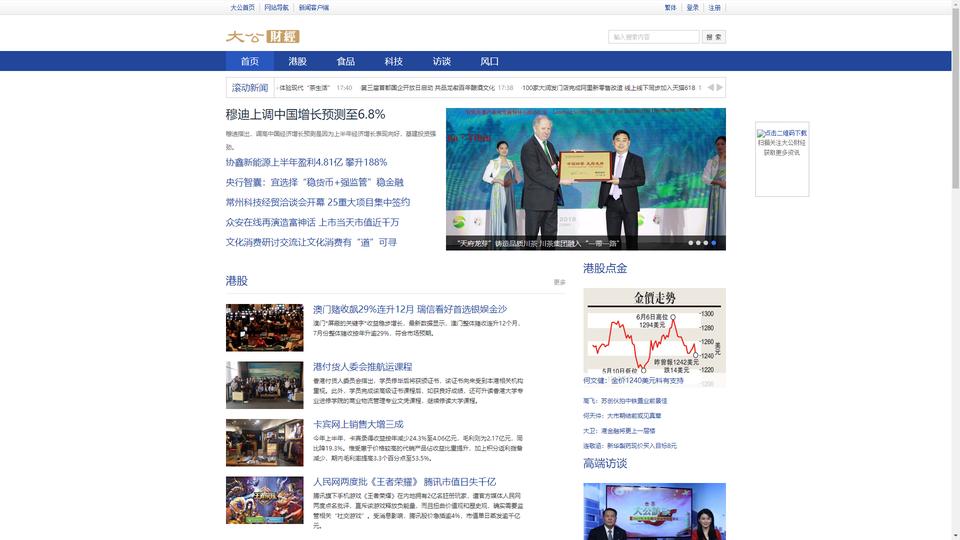Viewport: 960px width, 540px height.
Task: Go to the 科技 section
Action: click(394, 61)
